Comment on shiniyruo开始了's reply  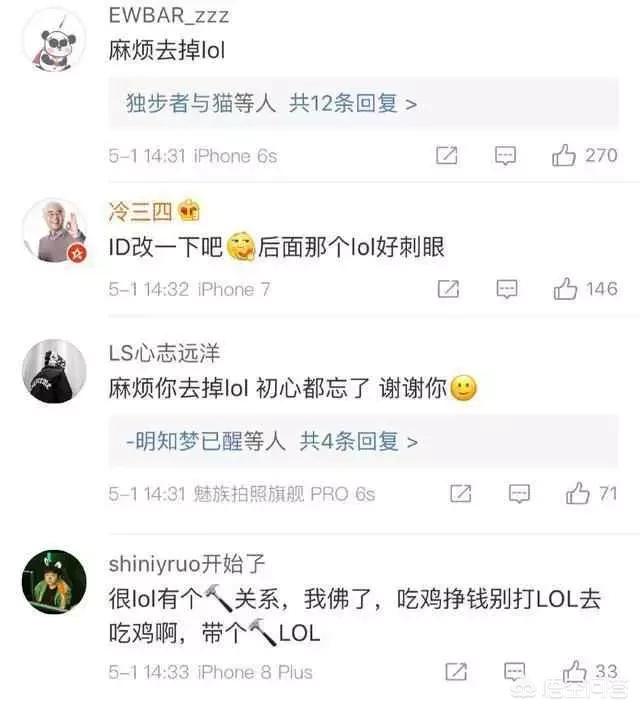[x=516, y=671]
